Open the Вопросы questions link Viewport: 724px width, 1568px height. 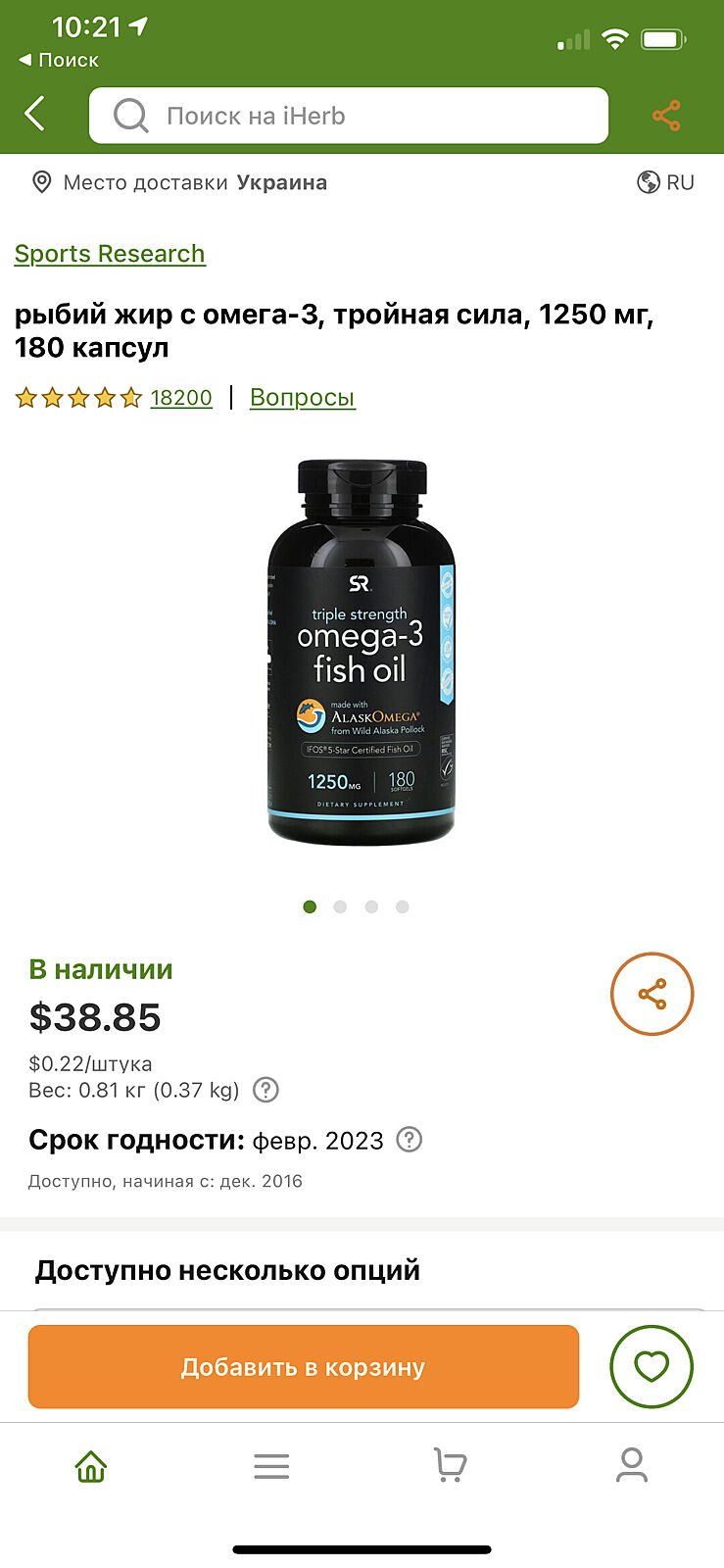click(302, 397)
